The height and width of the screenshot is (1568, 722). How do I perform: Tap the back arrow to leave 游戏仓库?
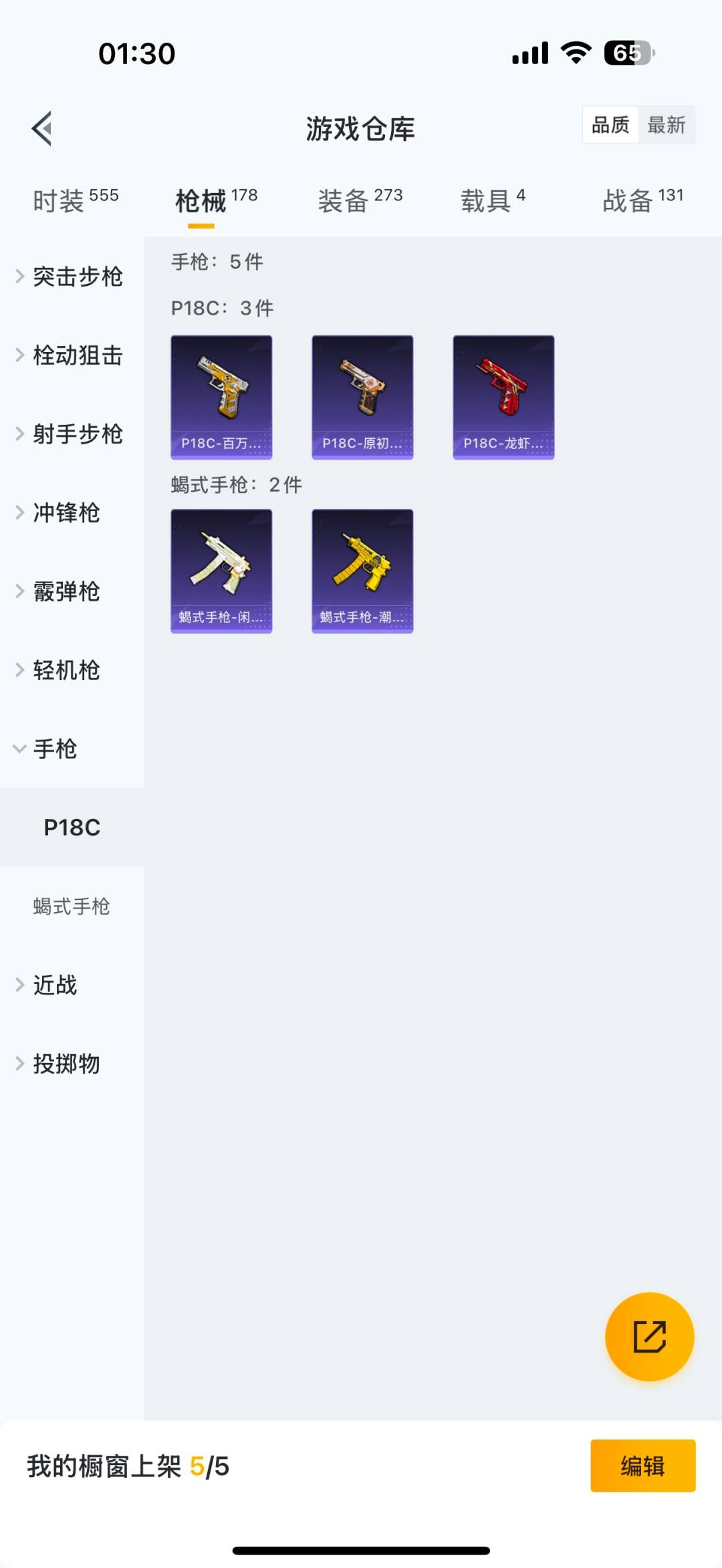point(41,128)
